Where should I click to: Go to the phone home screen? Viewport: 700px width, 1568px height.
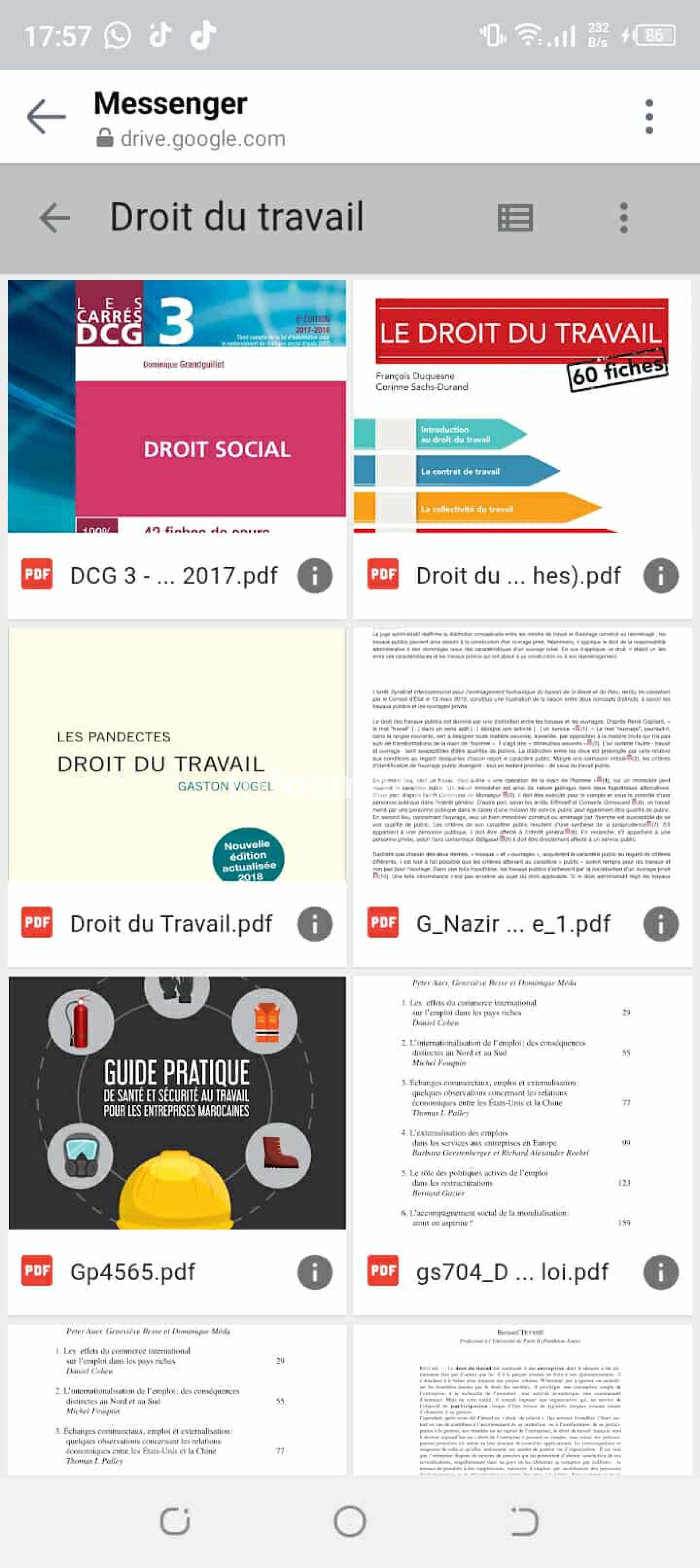tap(349, 1521)
